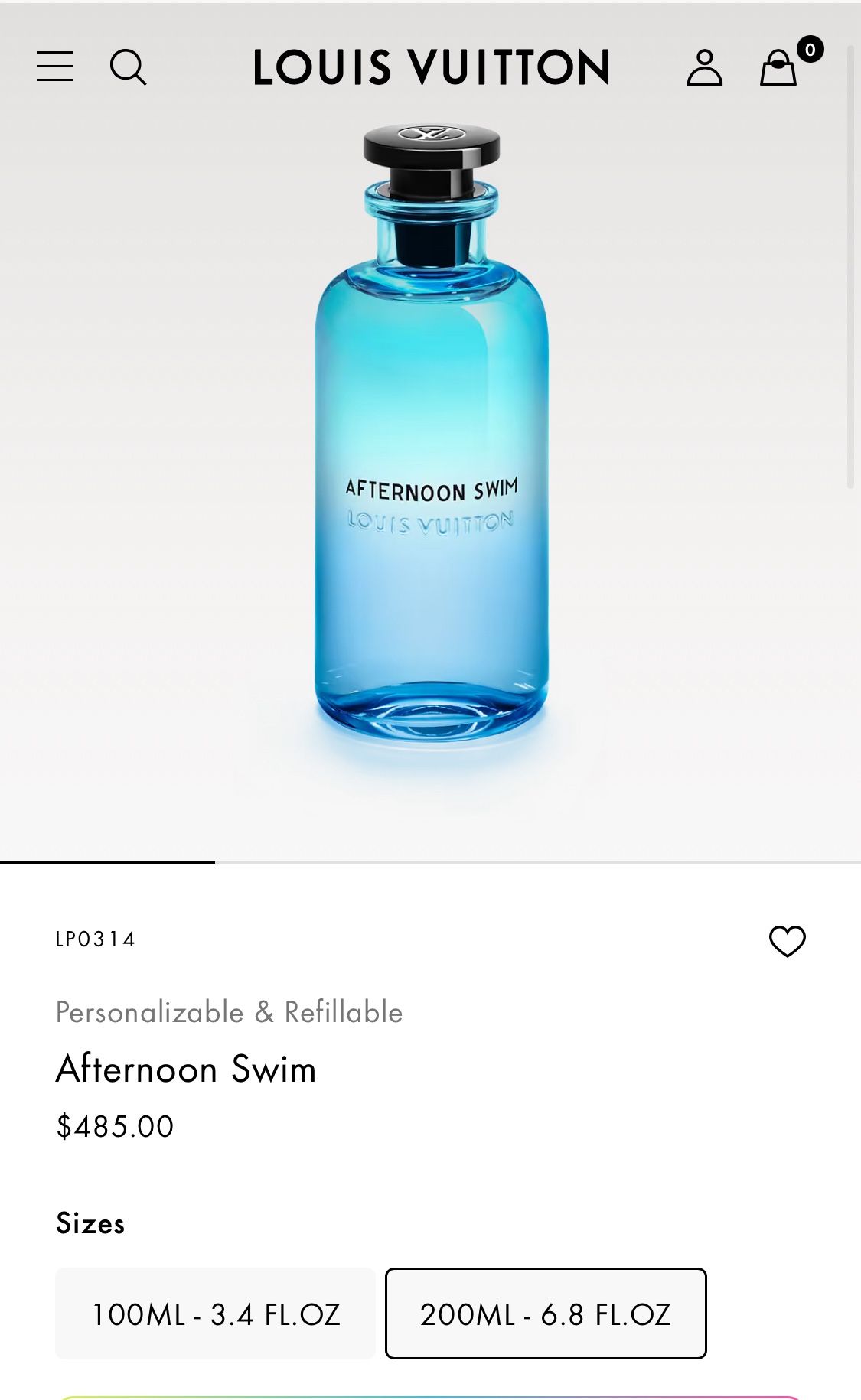Open the account profile icon
This screenshot has width=861, height=1400.
pos(705,68)
